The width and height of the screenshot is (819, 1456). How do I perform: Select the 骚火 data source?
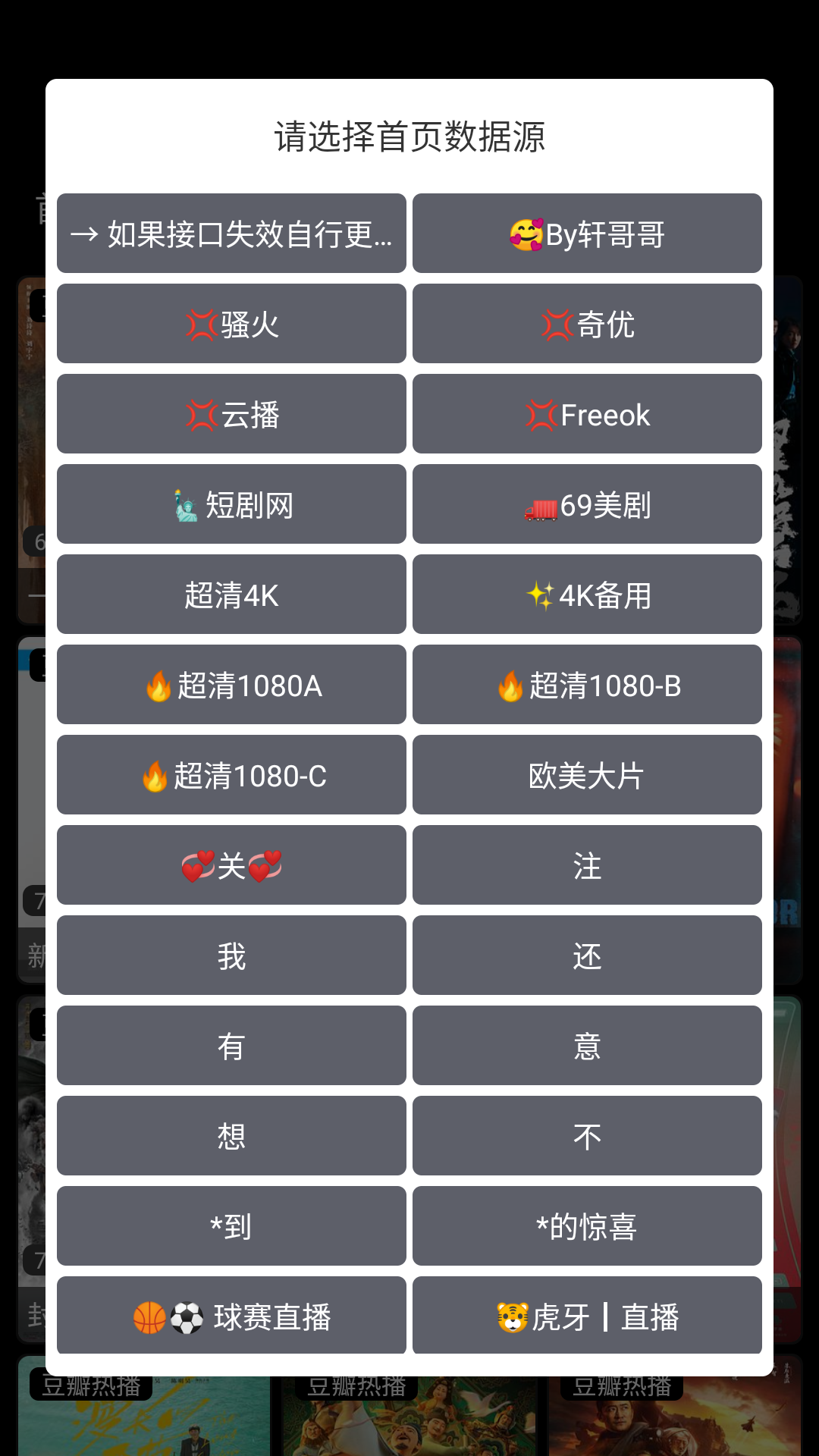[x=231, y=324]
